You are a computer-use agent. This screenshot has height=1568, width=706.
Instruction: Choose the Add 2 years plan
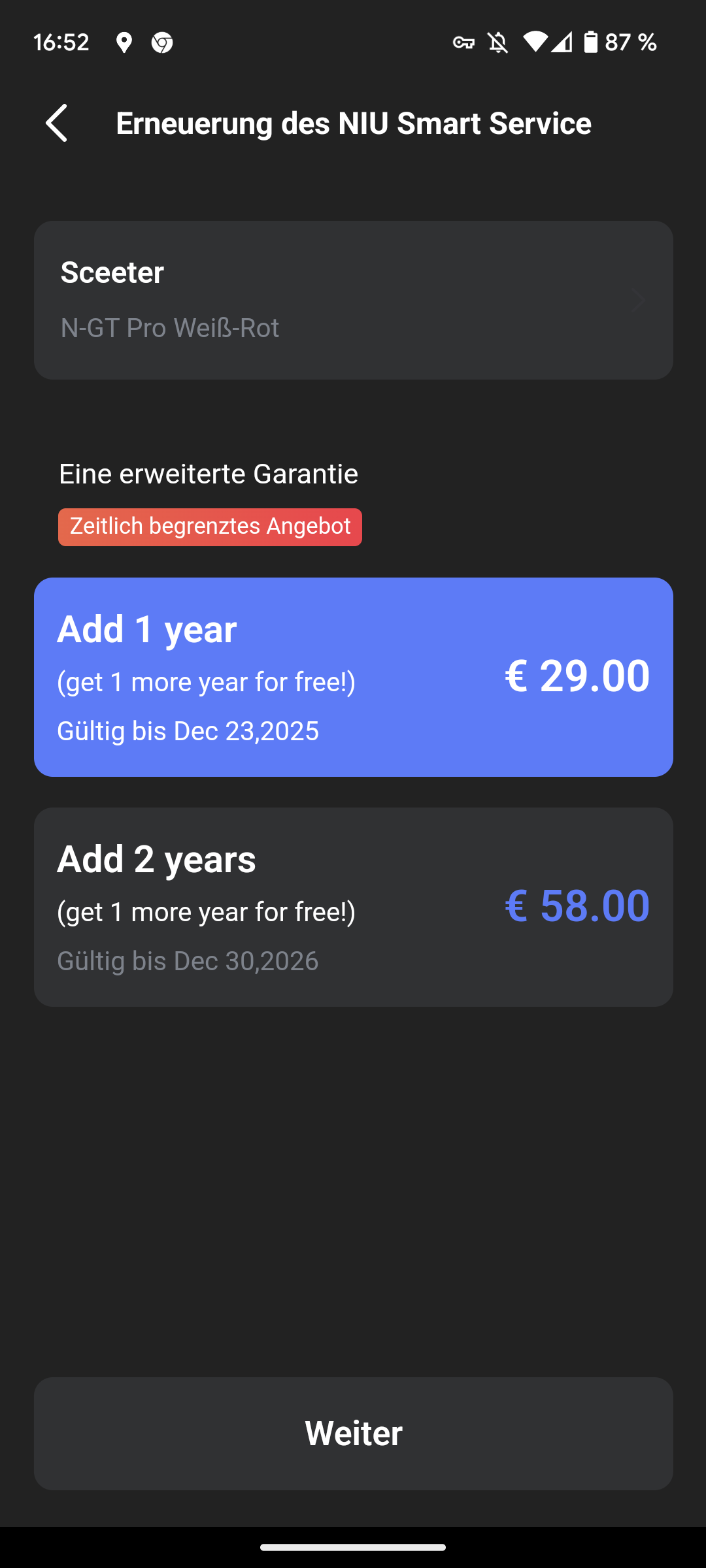click(353, 907)
